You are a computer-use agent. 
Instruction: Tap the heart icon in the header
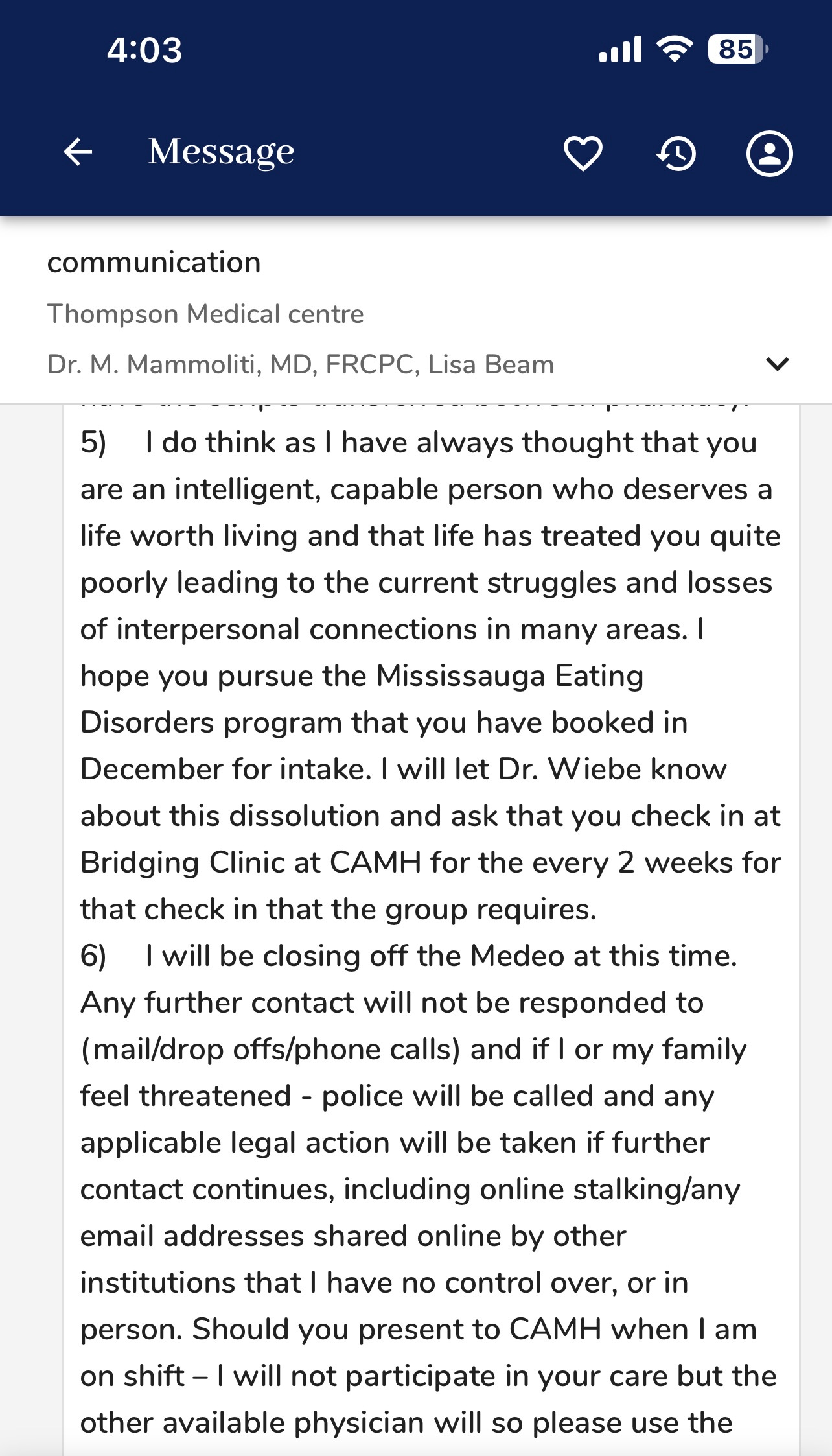coord(583,154)
